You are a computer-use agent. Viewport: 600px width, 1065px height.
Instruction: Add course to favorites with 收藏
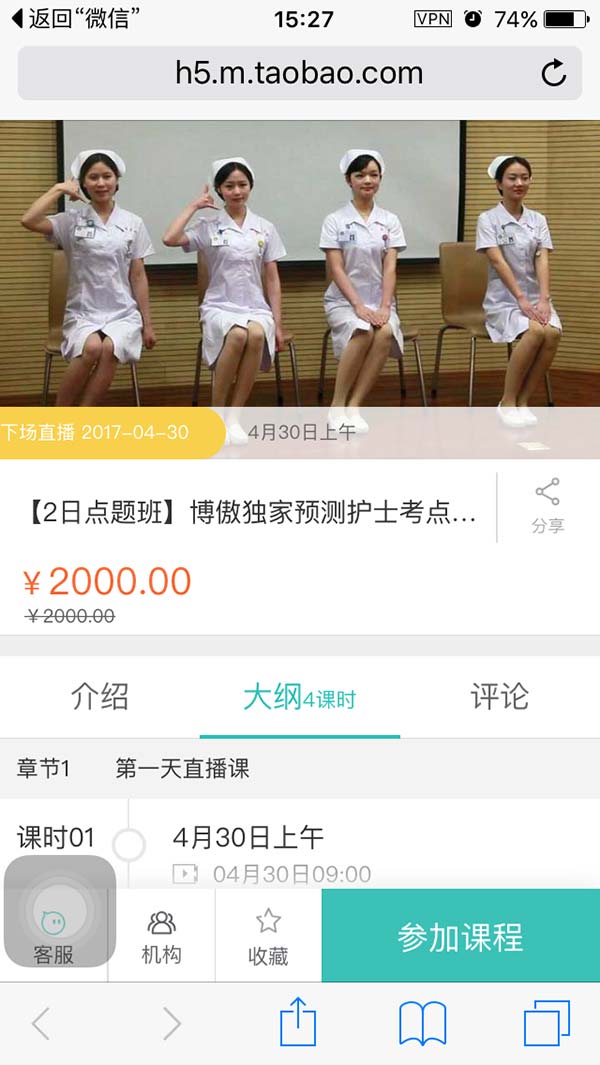coord(268,936)
